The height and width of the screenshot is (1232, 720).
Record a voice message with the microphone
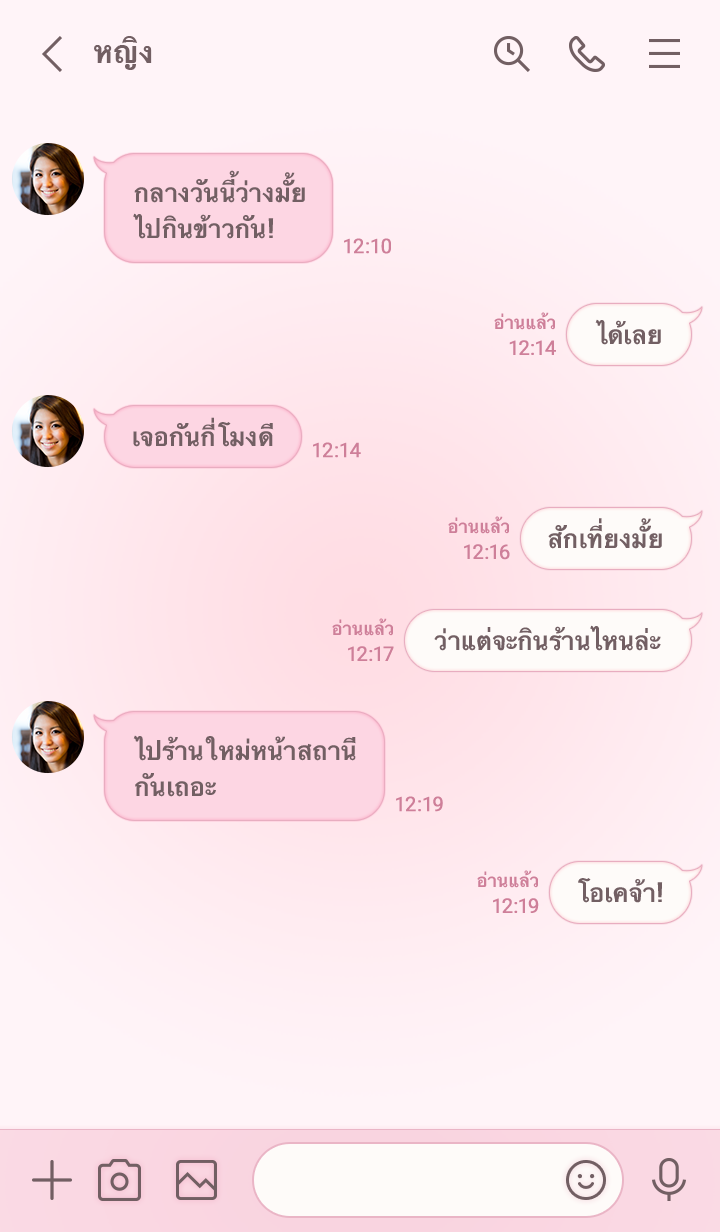click(x=668, y=1181)
